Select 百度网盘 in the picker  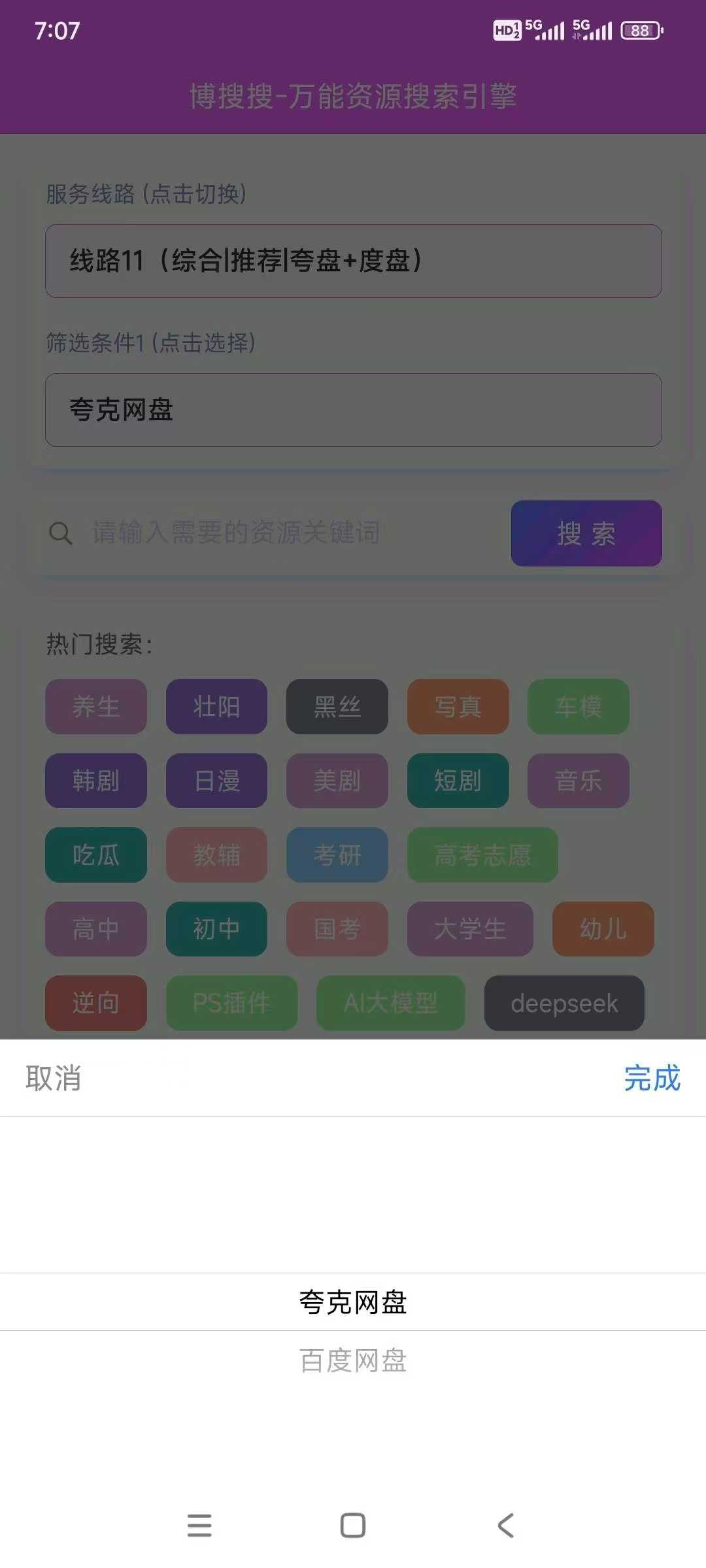pyautogui.click(x=353, y=1360)
